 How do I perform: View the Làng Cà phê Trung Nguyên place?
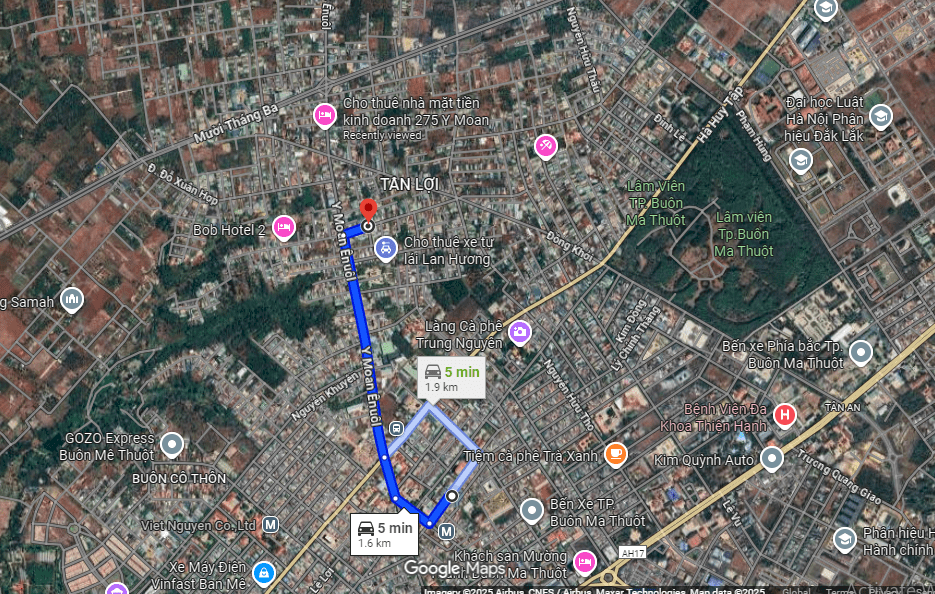click(x=519, y=332)
